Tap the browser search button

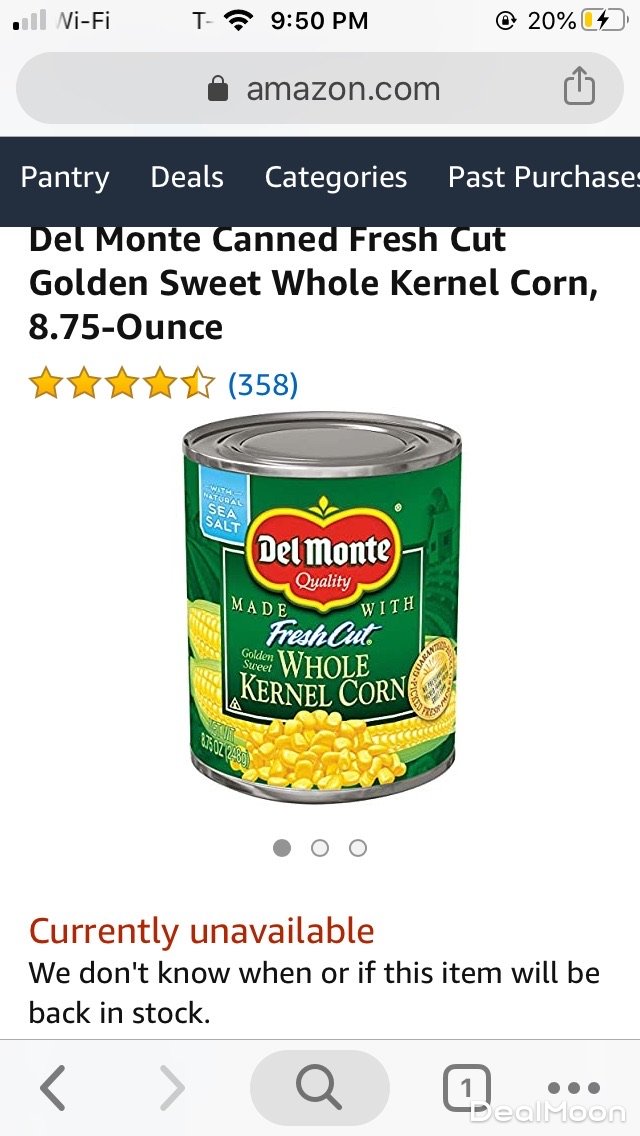[x=319, y=1087]
